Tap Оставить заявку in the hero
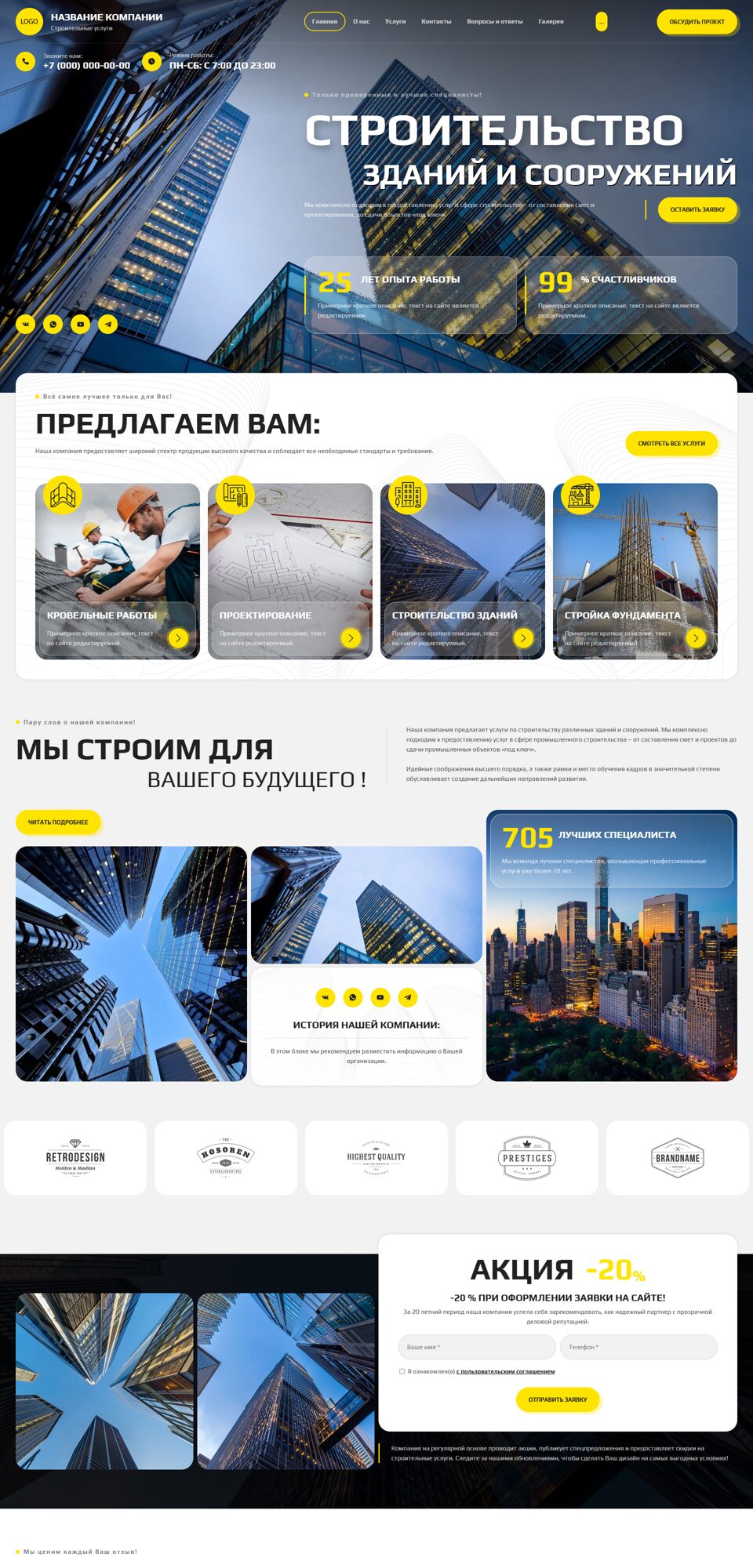The height and width of the screenshot is (1568, 753). pos(697,209)
